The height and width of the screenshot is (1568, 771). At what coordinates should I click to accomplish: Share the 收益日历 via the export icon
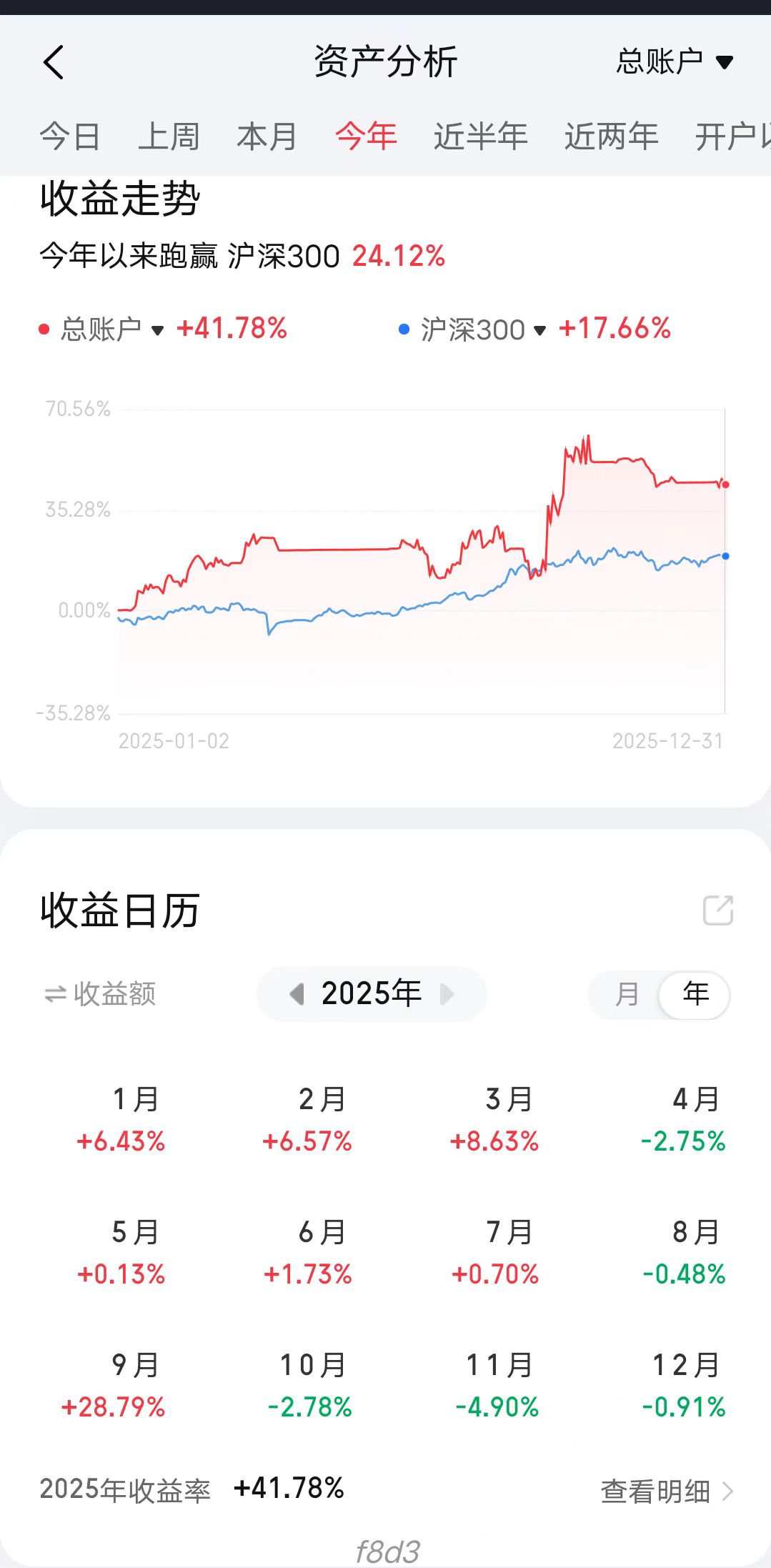[x=718, y=910]
